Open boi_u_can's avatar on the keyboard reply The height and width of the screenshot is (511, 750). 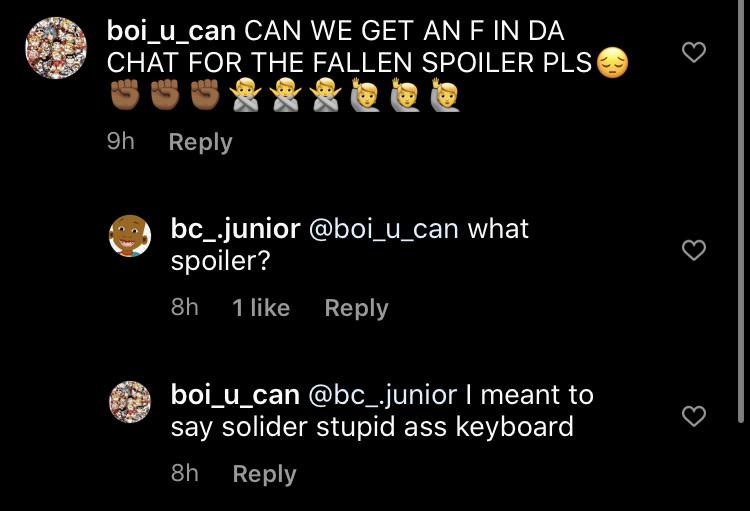point(130,402)
